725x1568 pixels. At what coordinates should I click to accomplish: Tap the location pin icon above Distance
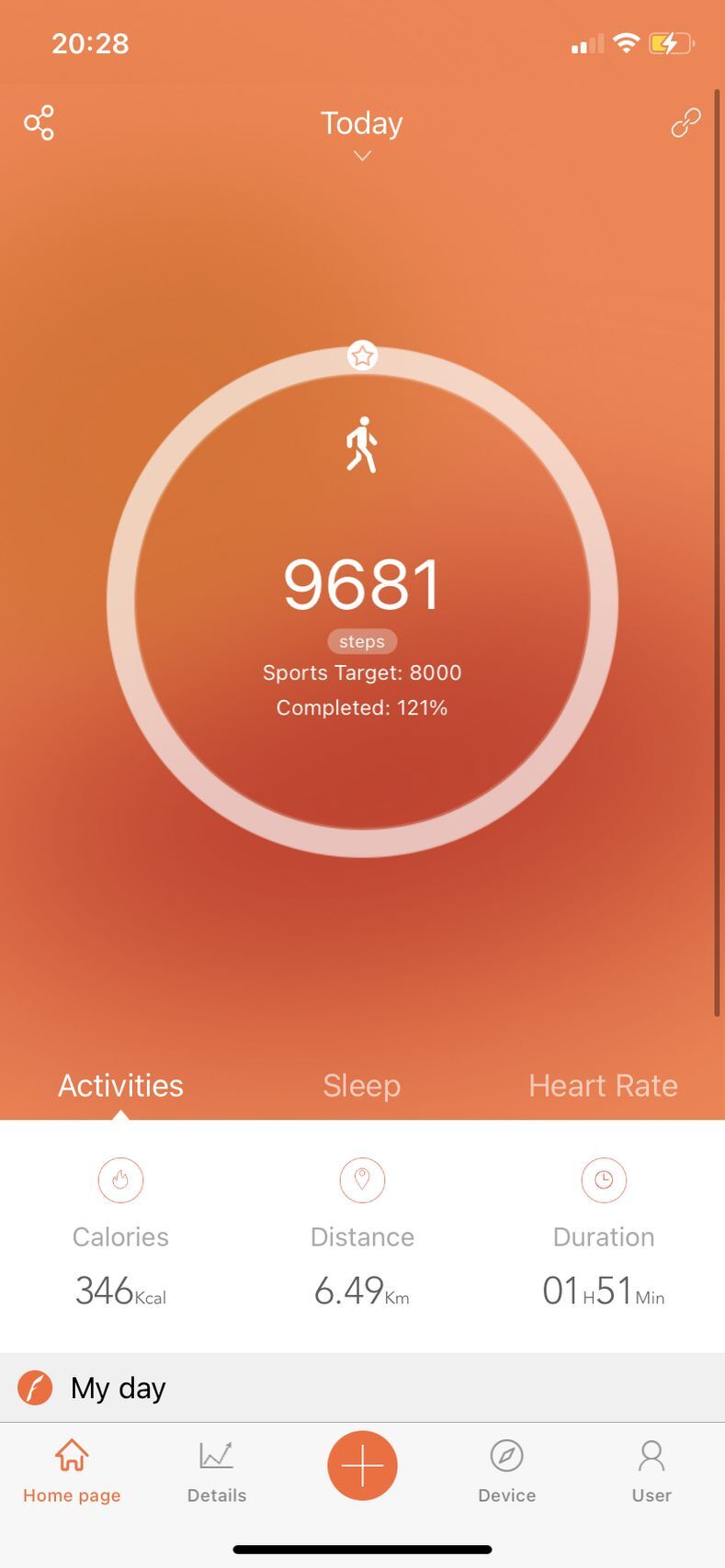(x=361, y=1179)
